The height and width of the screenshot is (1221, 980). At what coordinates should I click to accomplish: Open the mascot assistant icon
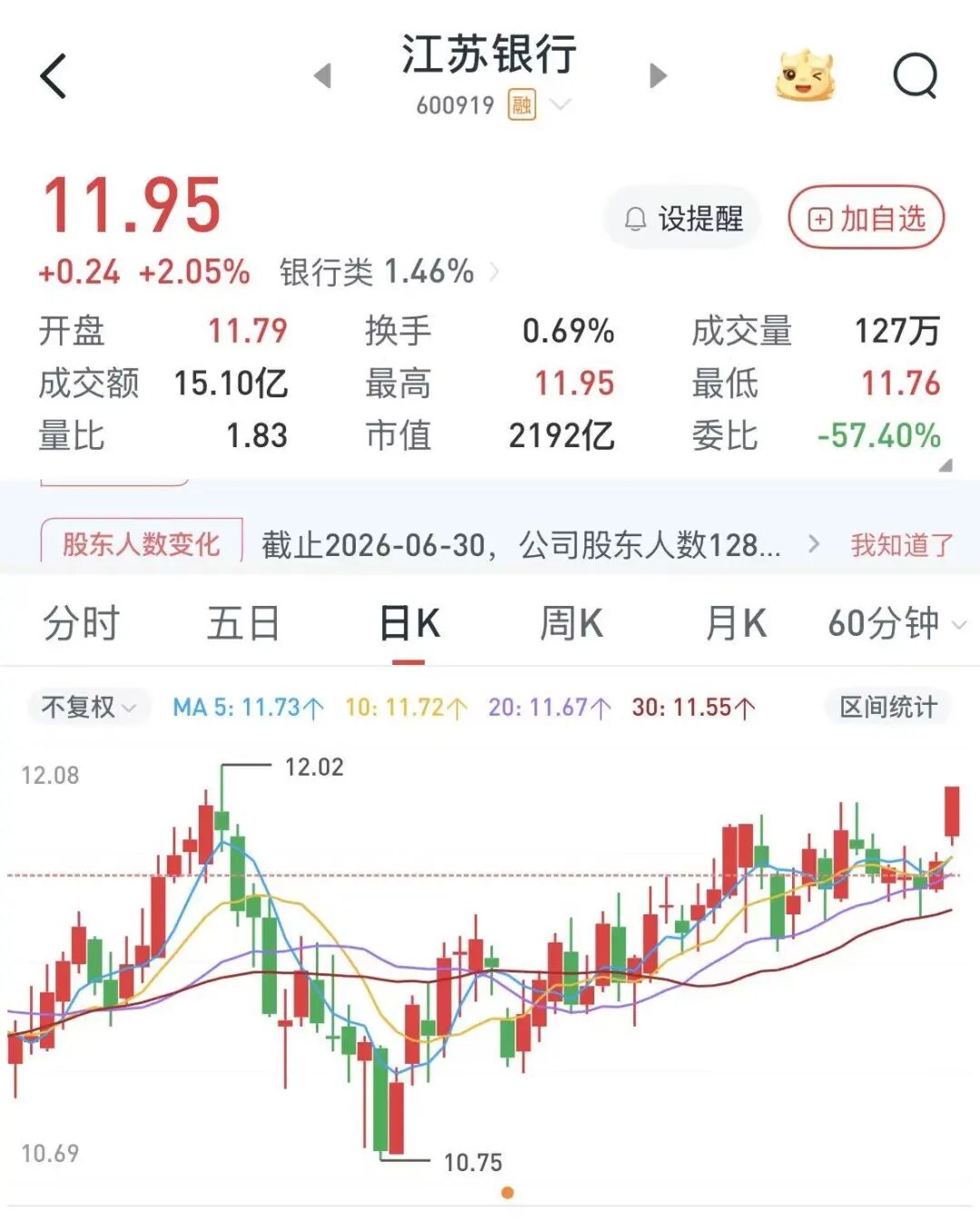tap(805, 75)
